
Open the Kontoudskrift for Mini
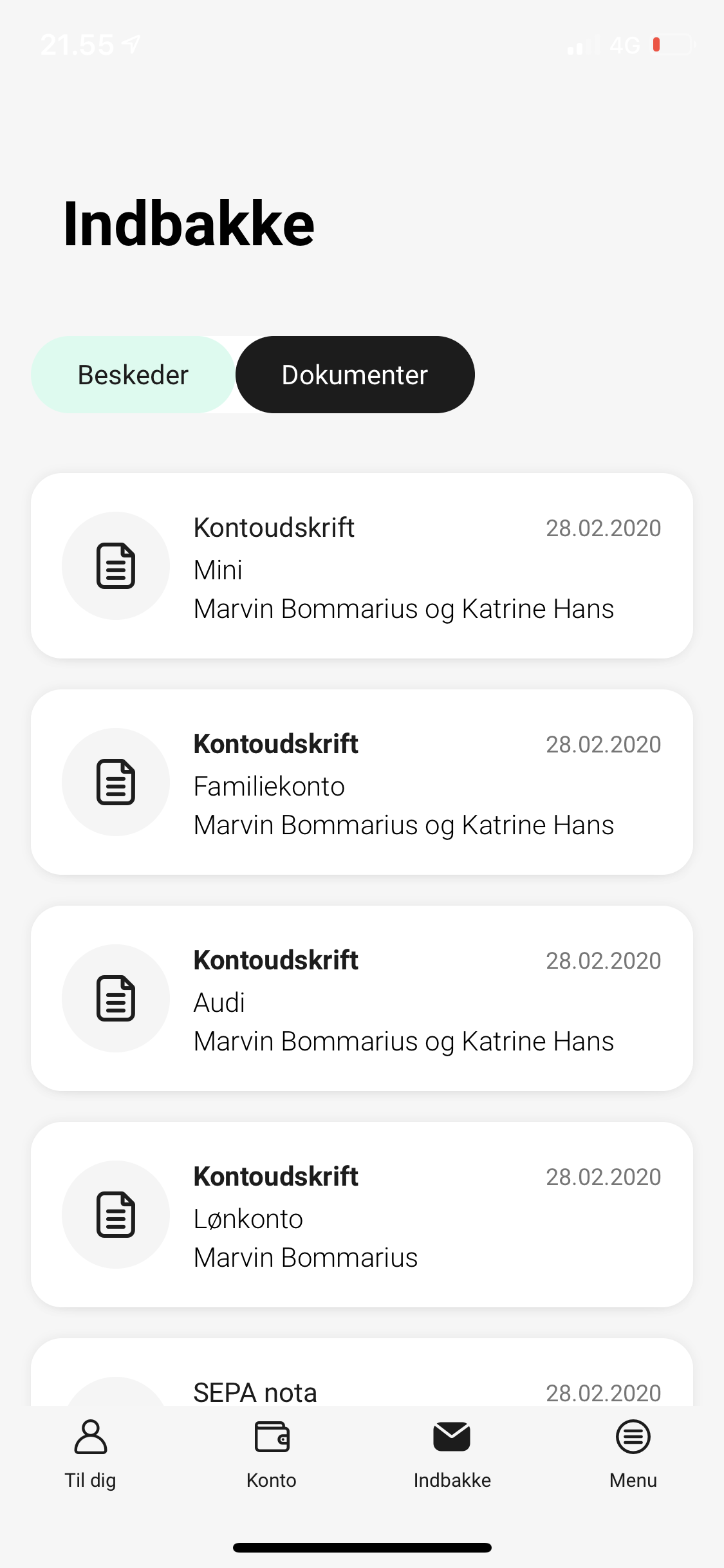click(362, 566)
